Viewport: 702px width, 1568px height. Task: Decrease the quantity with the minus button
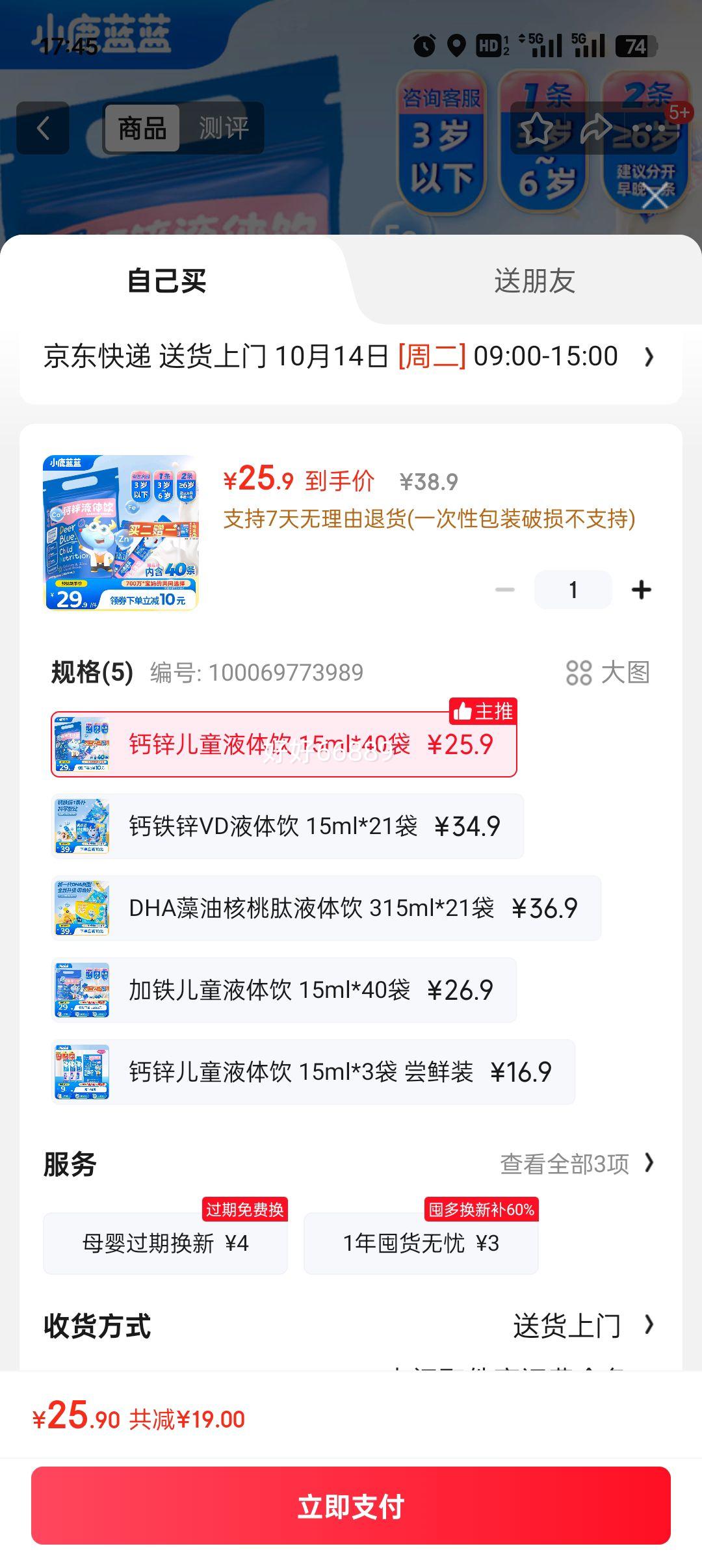505,590
